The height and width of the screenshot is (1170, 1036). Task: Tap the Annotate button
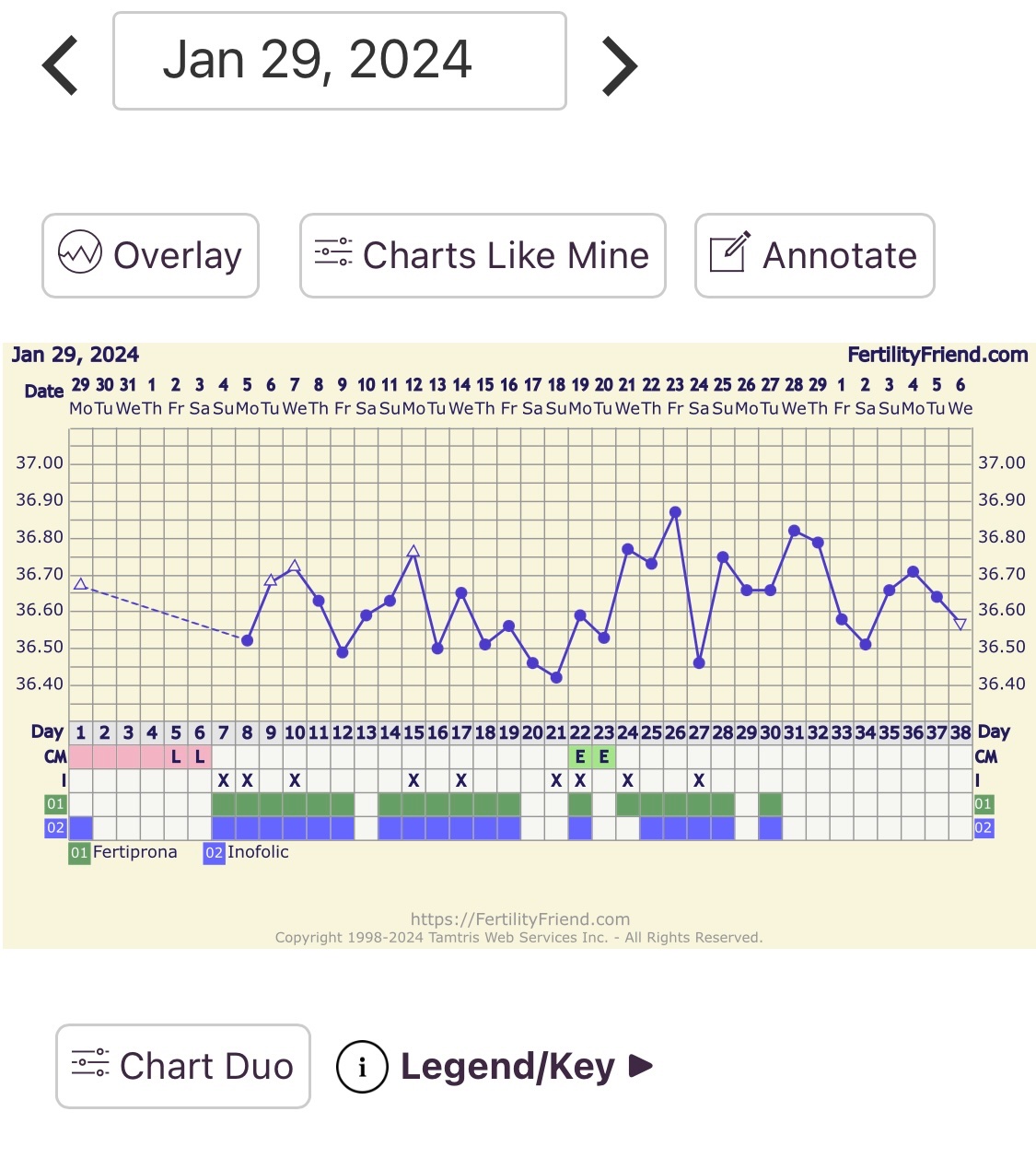tap(814, 255)
